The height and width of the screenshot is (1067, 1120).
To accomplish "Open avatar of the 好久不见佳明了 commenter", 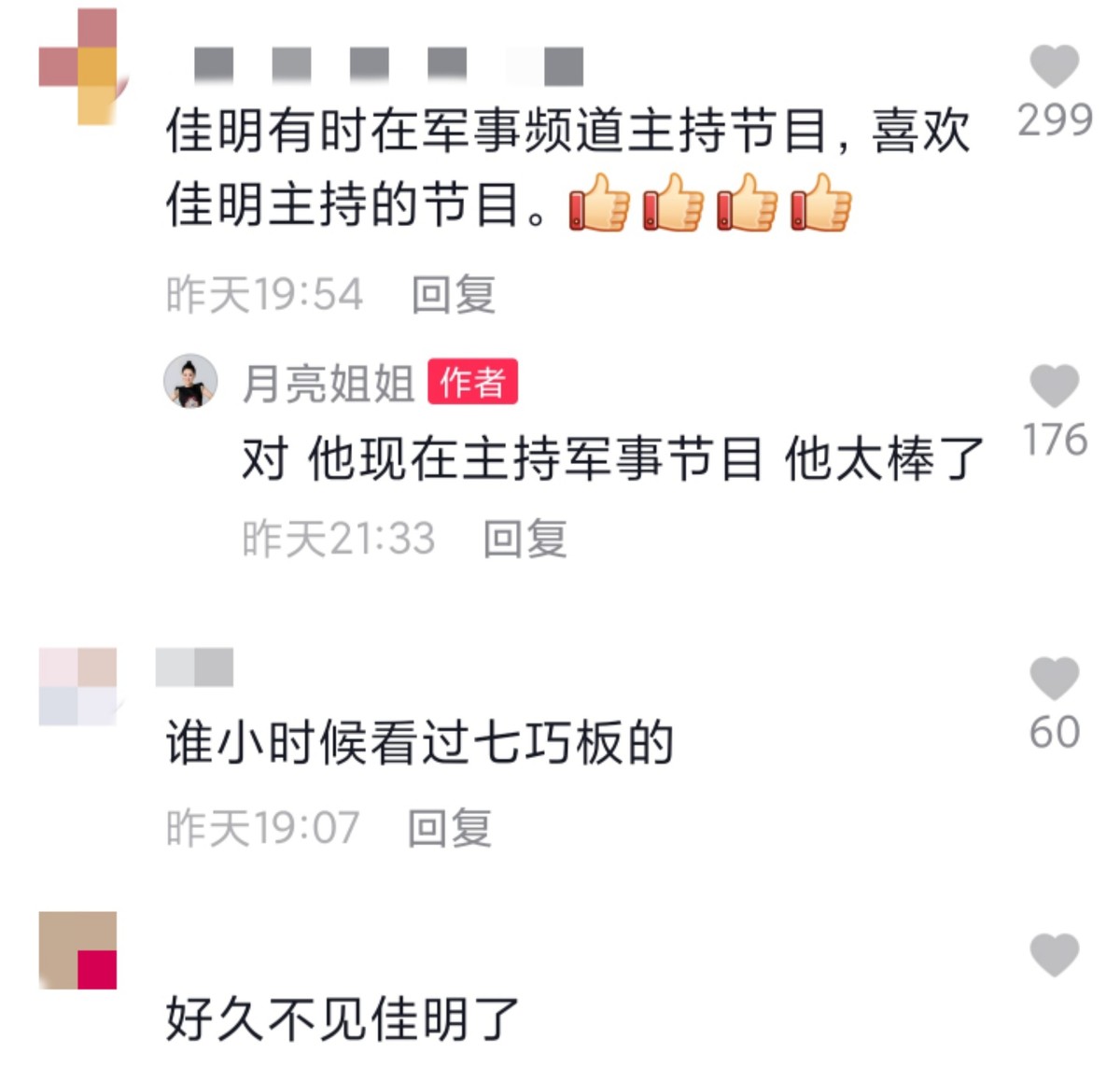I will 78,950.
